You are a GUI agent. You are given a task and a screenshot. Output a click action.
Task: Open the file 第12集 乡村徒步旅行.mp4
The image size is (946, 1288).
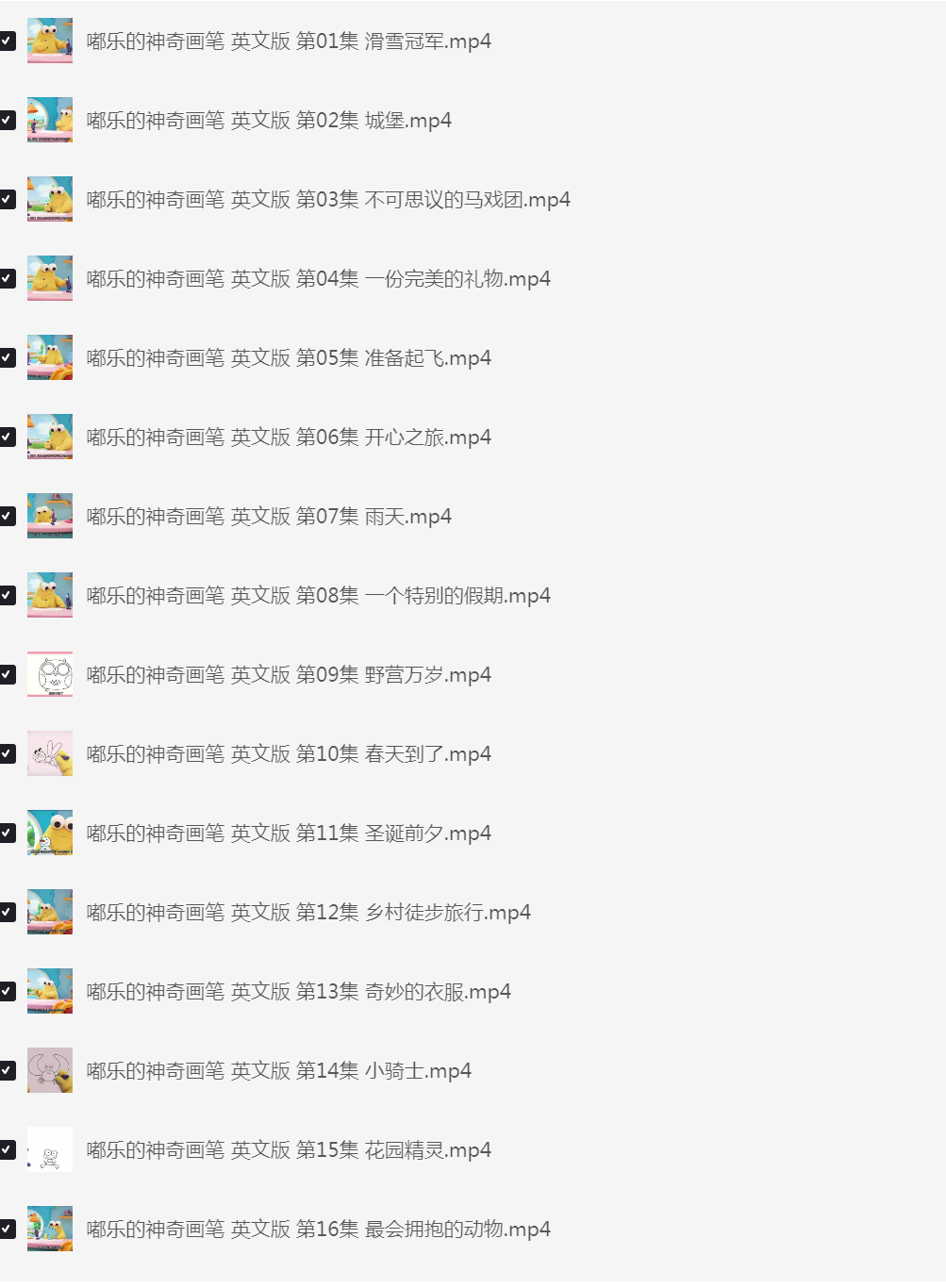(308, 913)
